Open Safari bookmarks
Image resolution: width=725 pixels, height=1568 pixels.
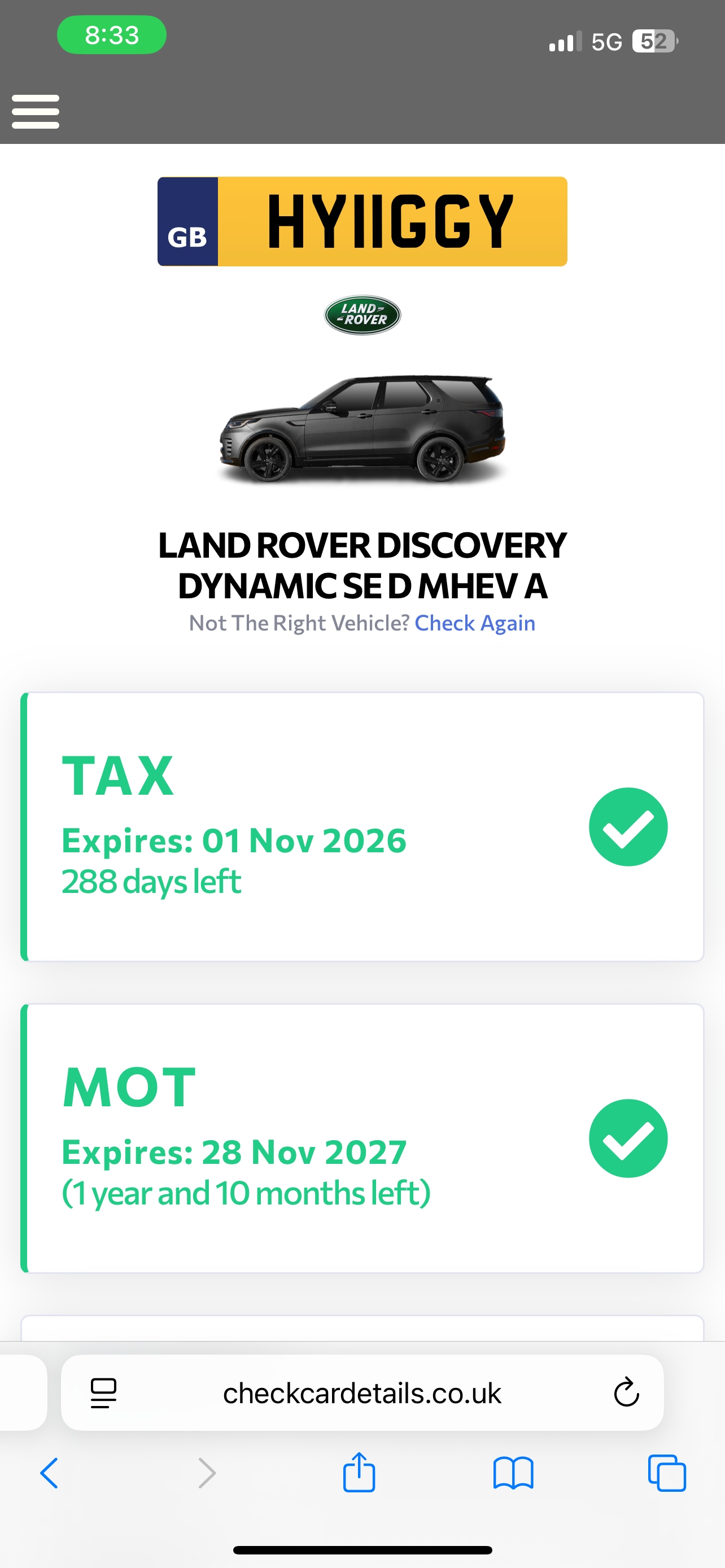coord(513,1473)
